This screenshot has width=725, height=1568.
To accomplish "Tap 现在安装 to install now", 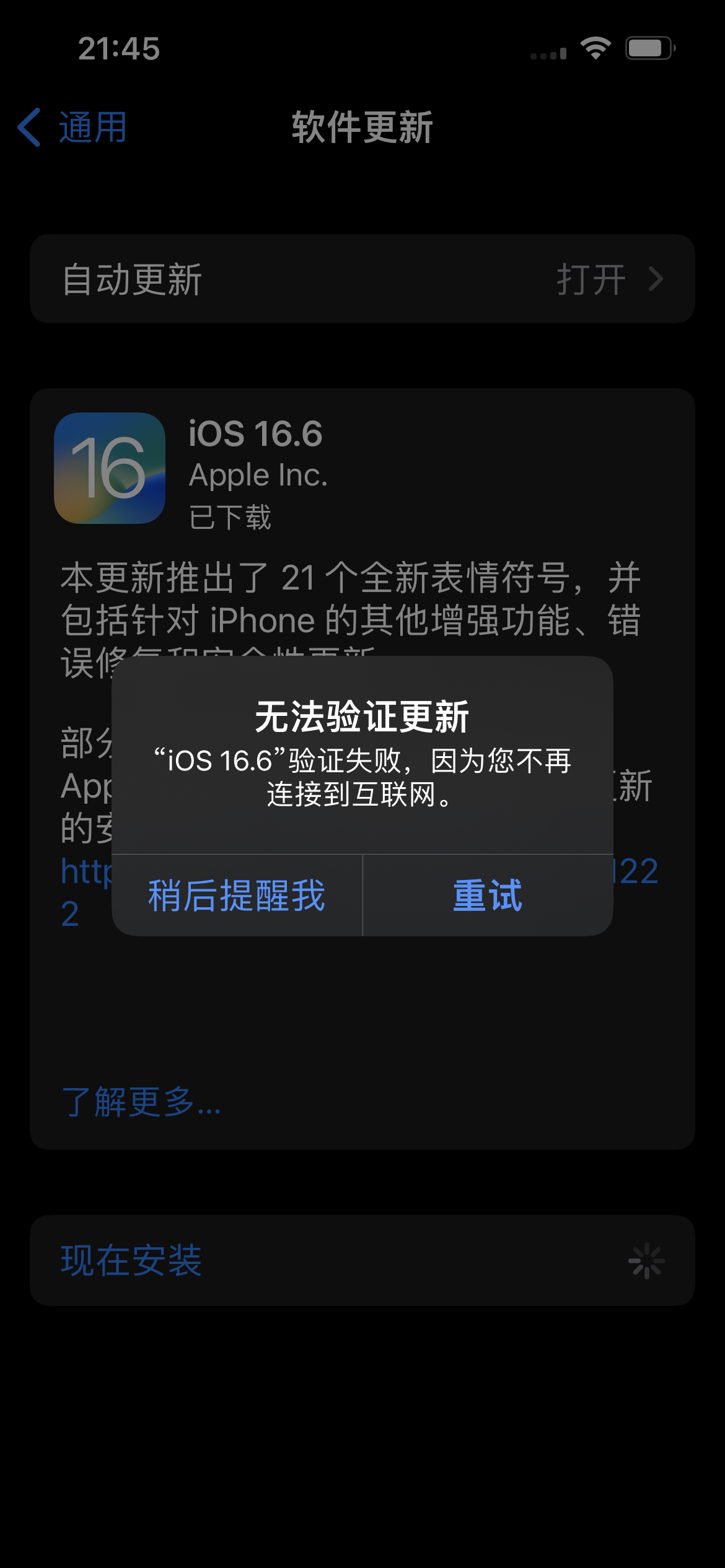I will (x=131, y=1261).
